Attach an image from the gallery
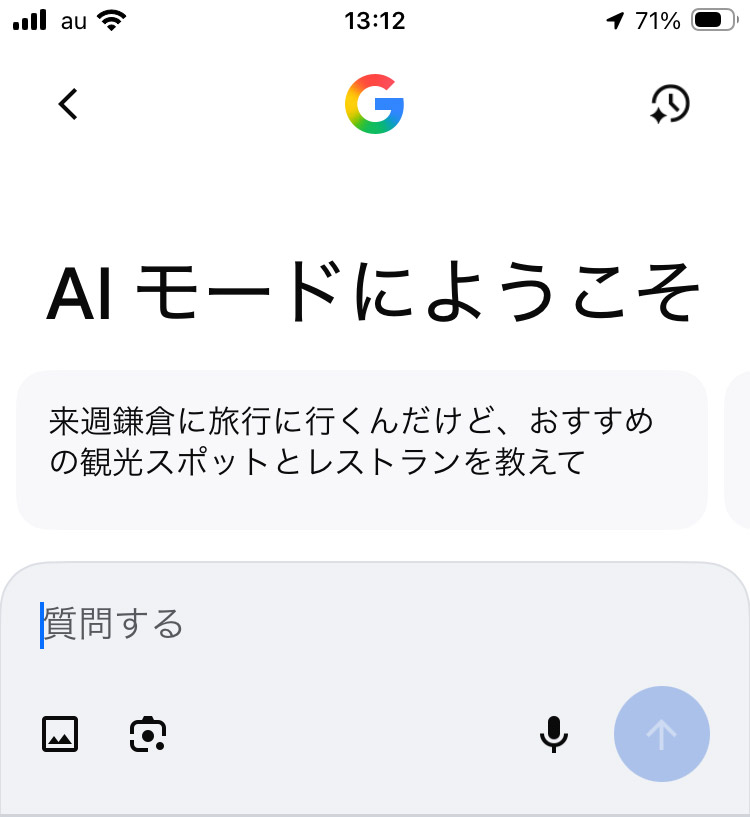This screenshot has width=750, height=817. pyautogui.click(x=60, y=734)
